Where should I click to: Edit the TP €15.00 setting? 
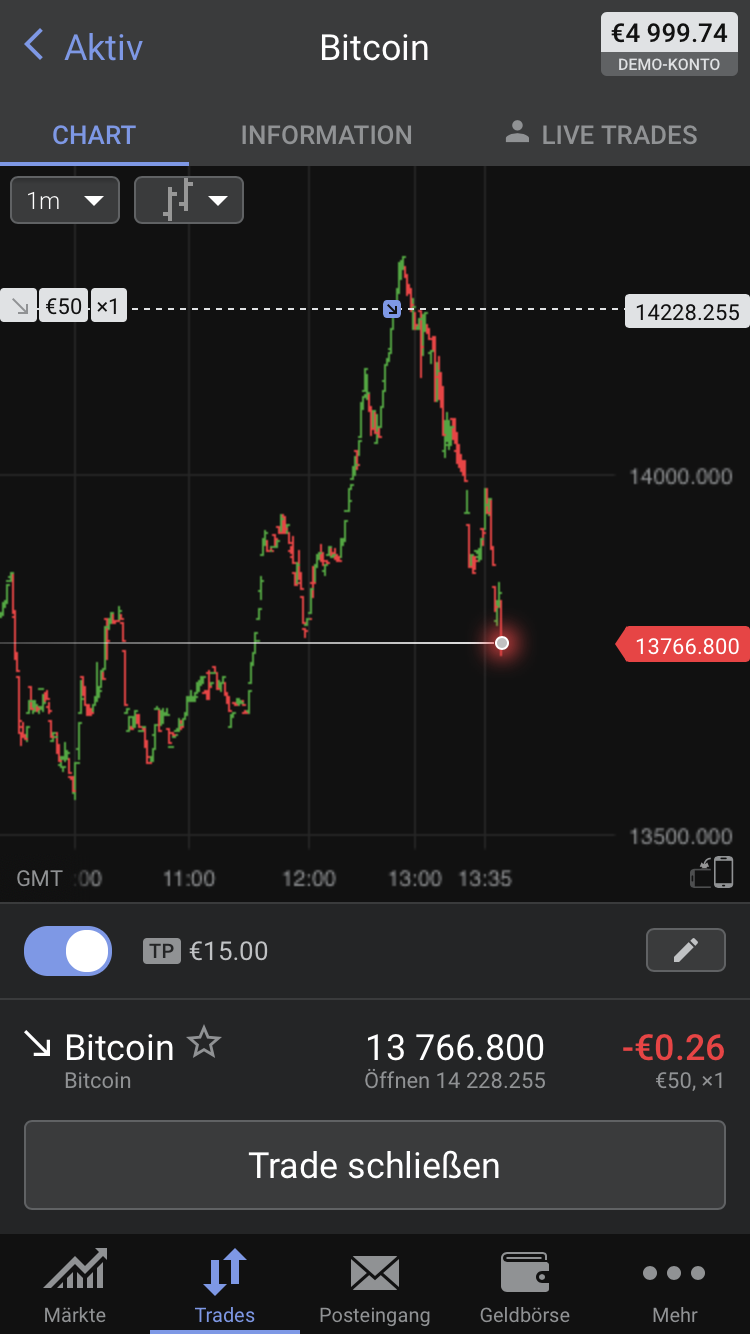685,950
